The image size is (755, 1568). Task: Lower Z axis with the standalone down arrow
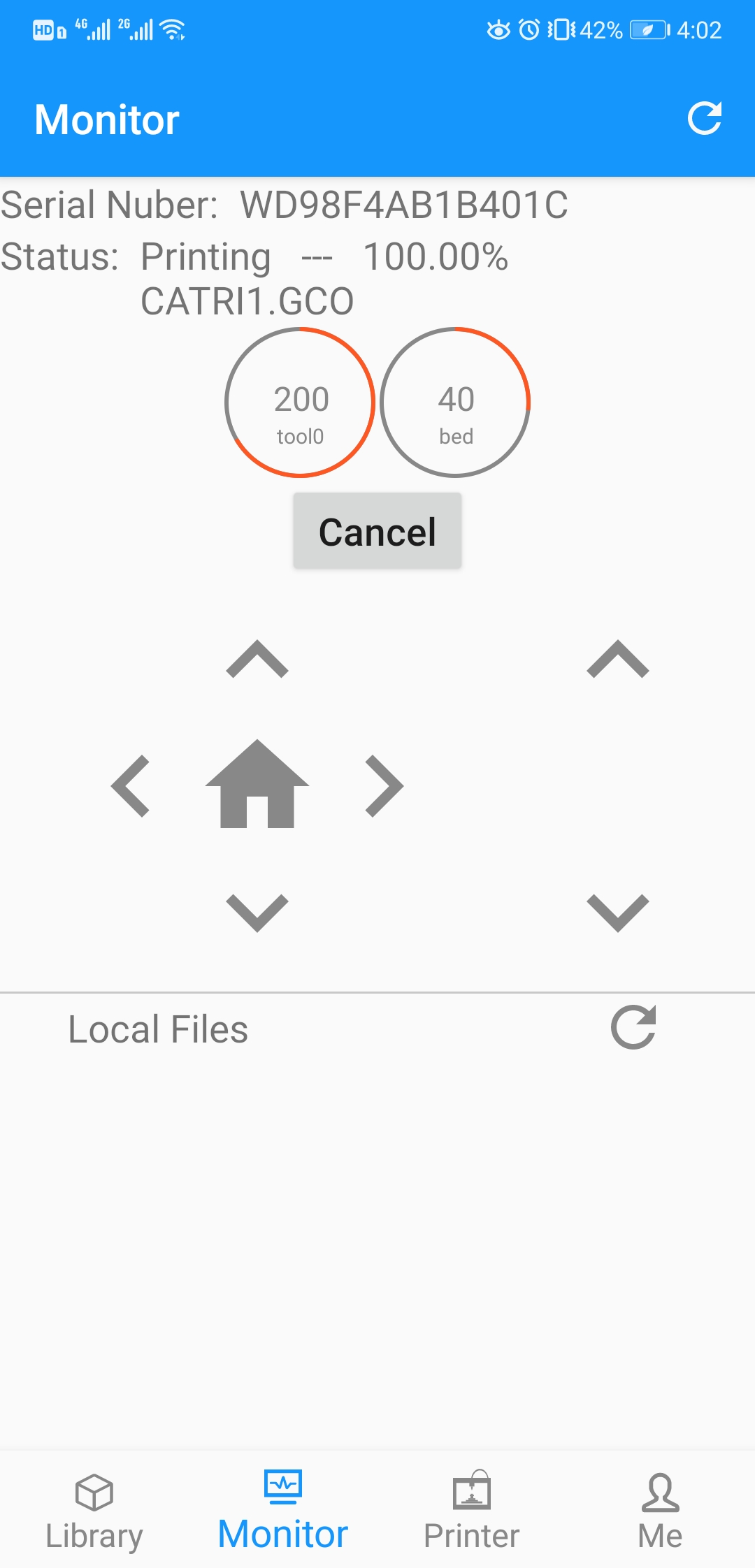(618, 912)
